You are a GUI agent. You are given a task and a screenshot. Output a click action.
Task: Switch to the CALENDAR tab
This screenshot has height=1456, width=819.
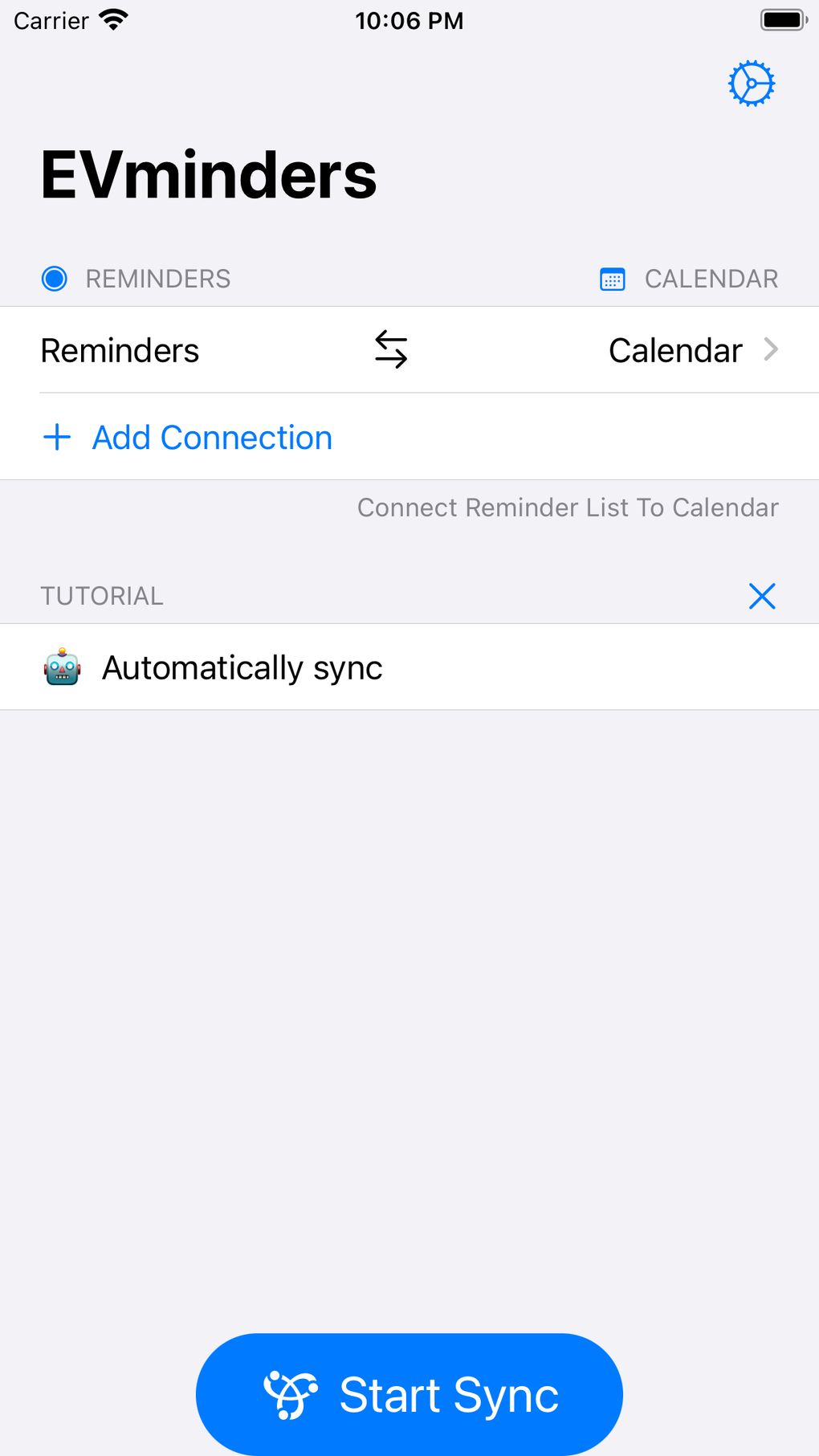pos(711,279)
